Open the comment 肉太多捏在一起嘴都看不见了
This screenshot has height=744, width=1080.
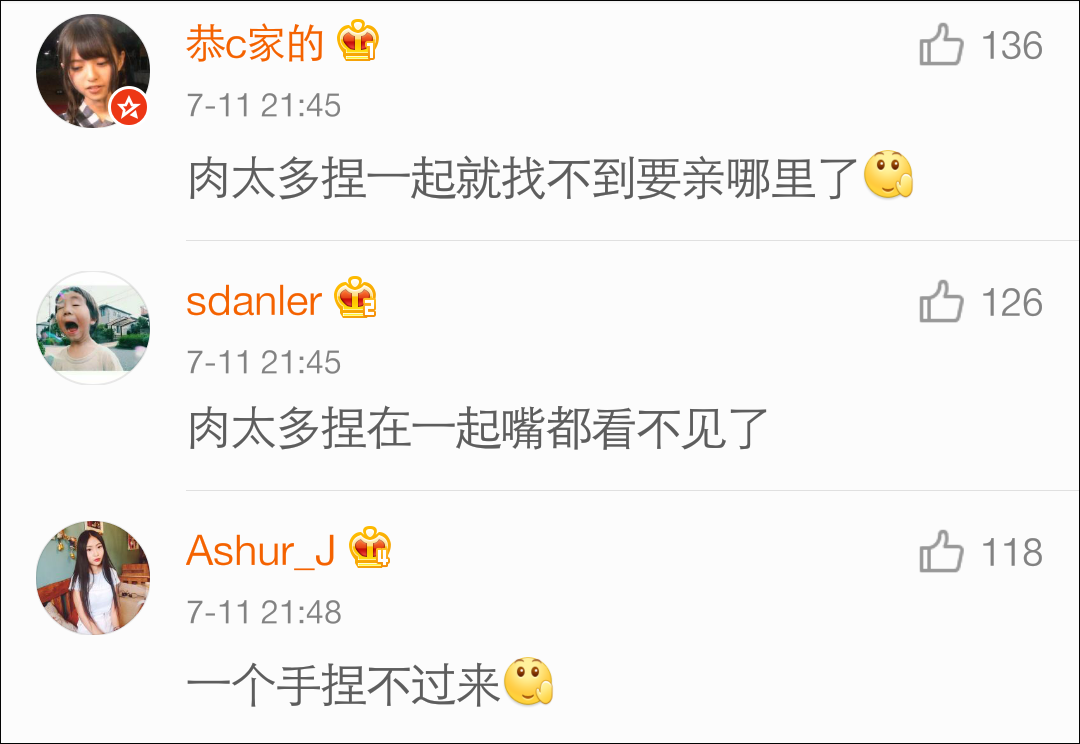pos(478,430)
